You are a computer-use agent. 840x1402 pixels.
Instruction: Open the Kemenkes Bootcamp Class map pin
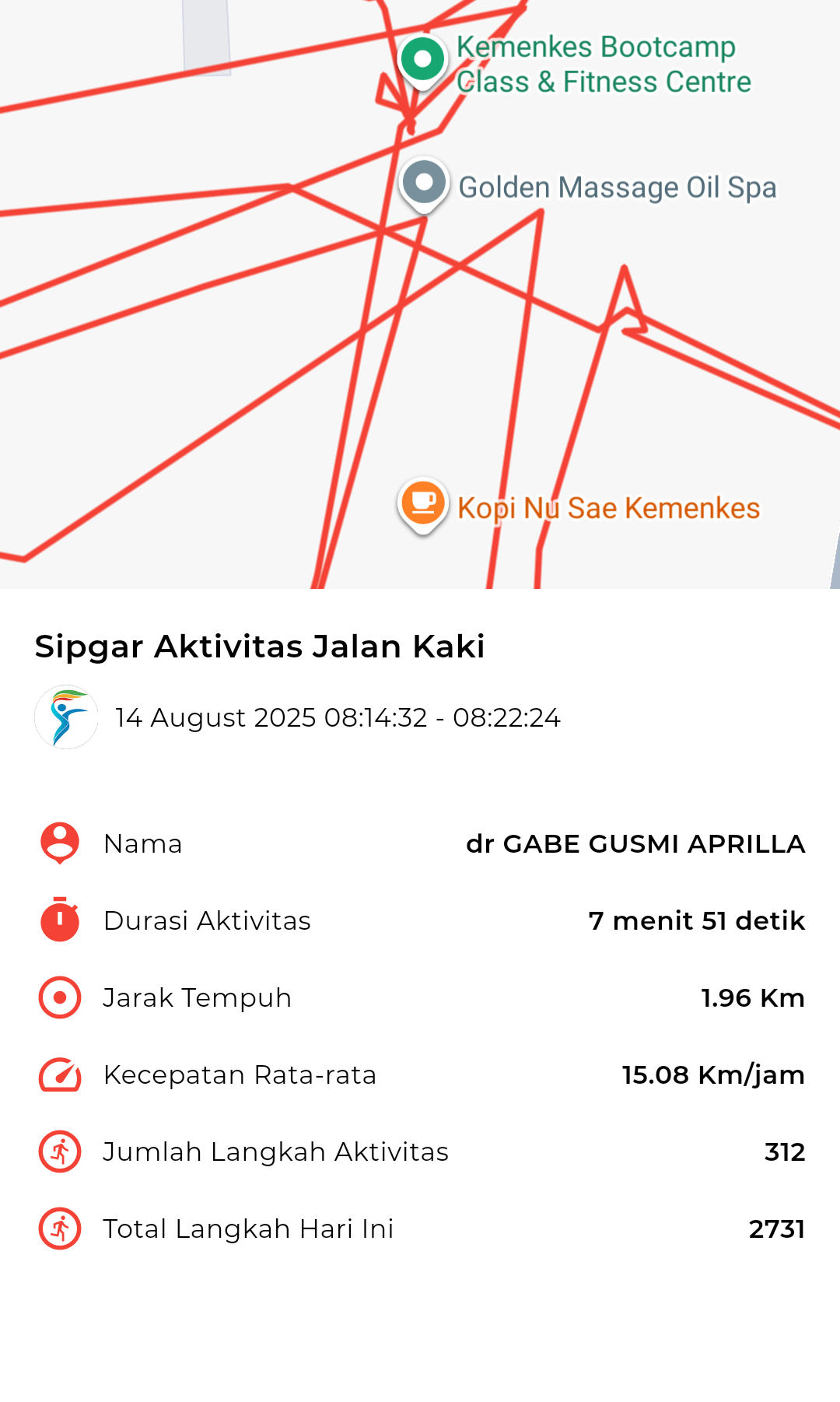point(422,61)
